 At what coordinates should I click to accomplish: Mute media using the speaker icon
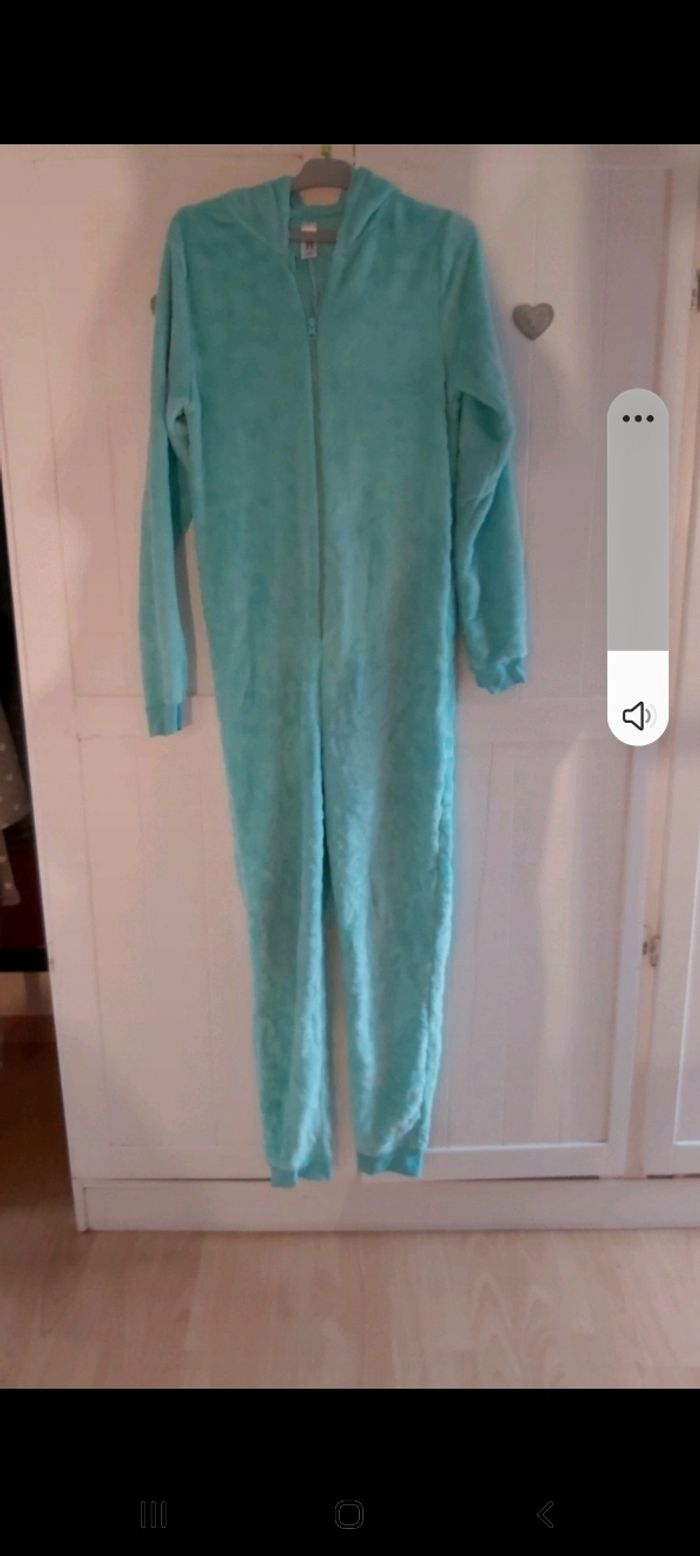coord(637,715)
